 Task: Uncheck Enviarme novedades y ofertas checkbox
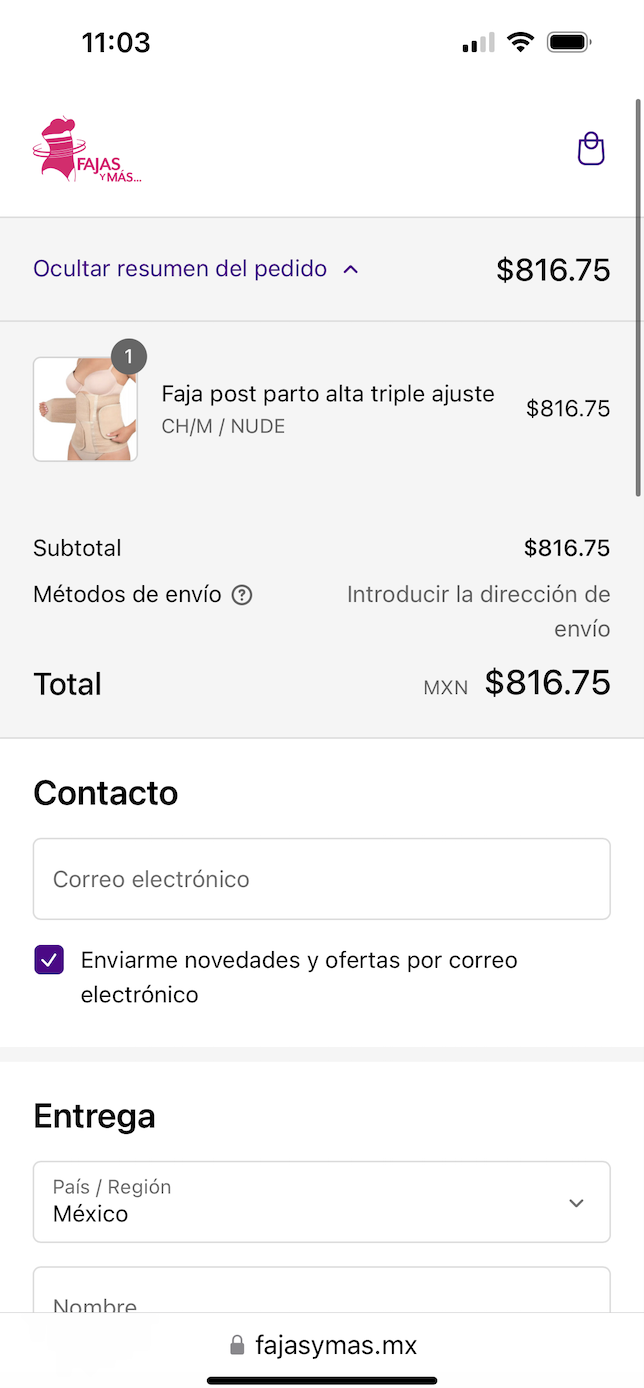49,960
